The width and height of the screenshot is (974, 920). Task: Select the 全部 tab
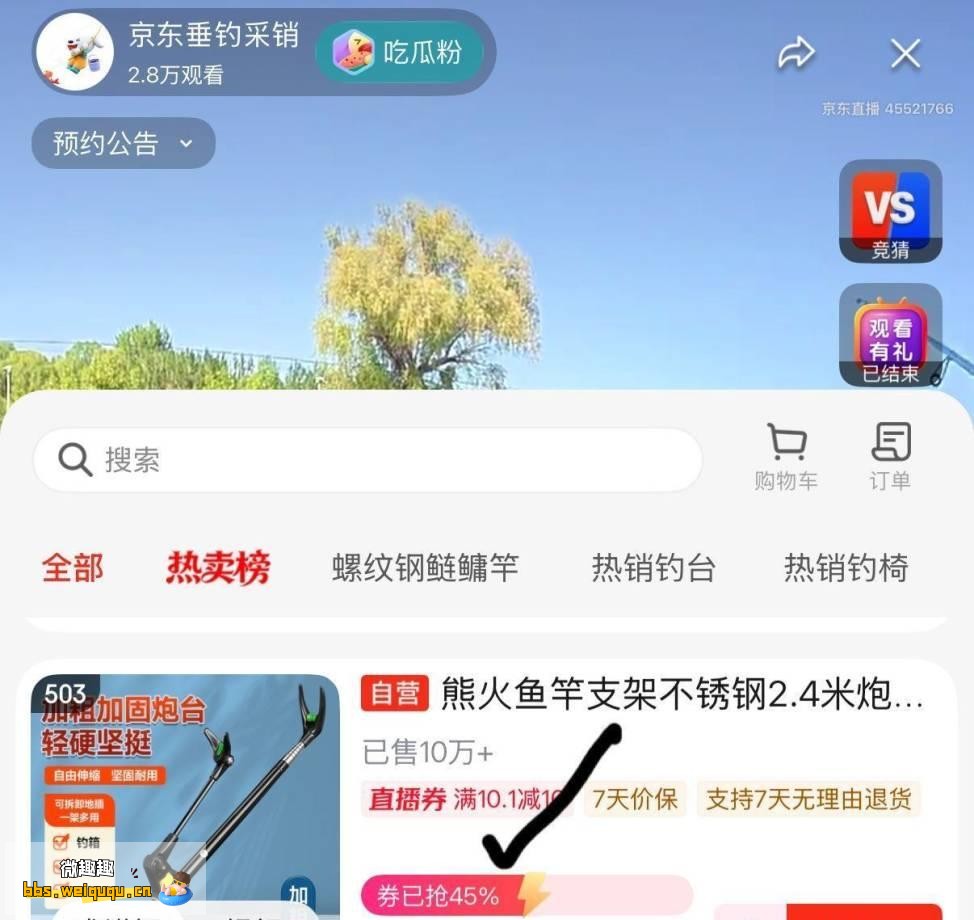[x=72, y=569]
